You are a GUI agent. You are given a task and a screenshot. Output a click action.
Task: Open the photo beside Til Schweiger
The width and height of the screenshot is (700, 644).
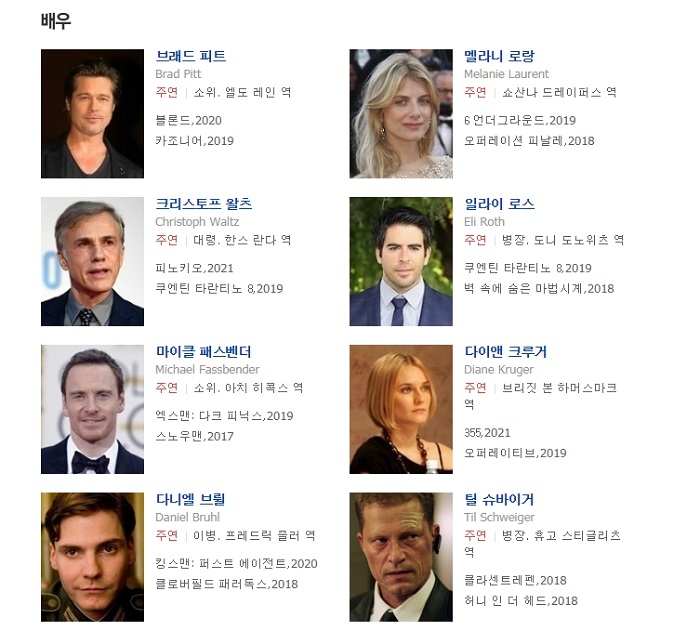tap(400, 557)
